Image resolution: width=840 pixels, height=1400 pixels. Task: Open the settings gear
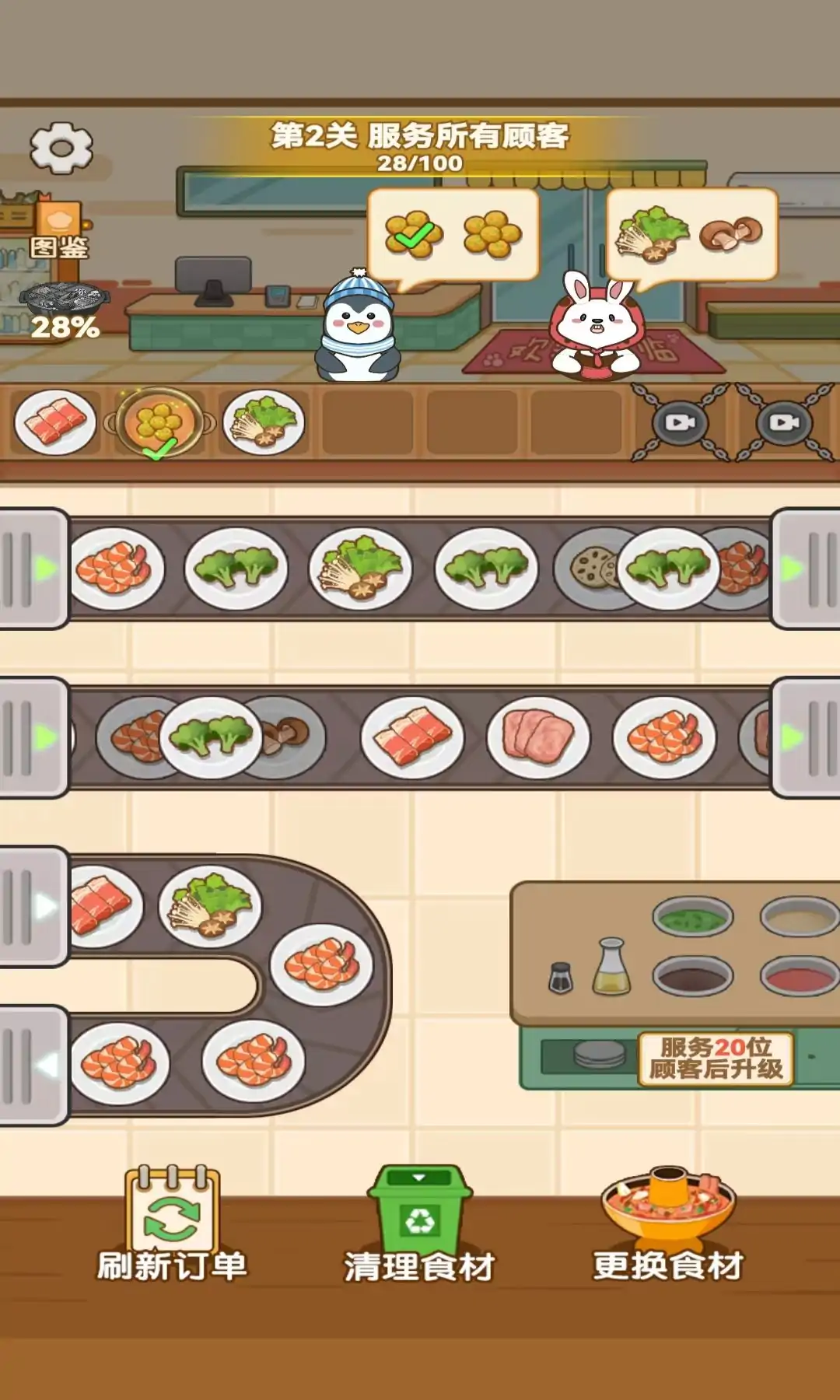pos(61,148)
